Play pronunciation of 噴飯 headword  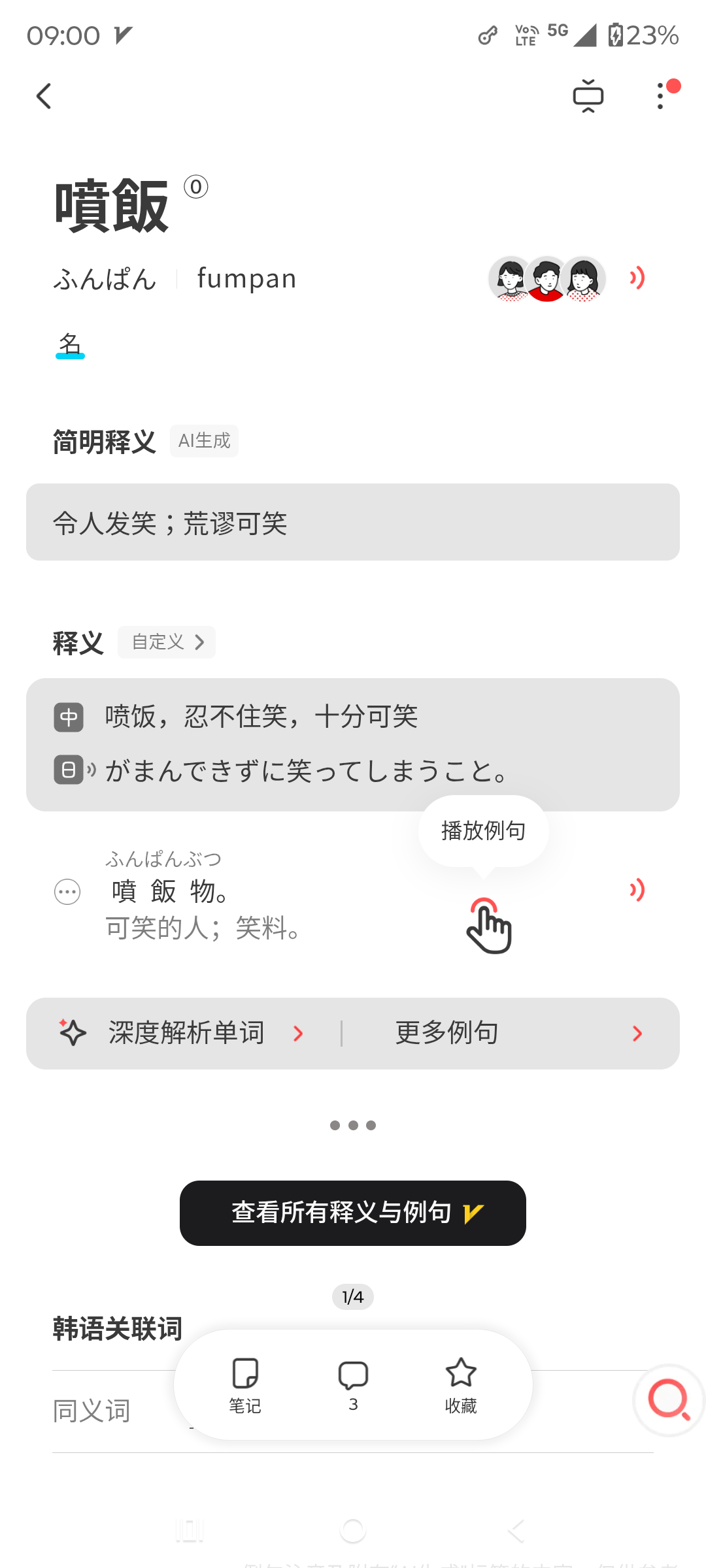(637, 278)
